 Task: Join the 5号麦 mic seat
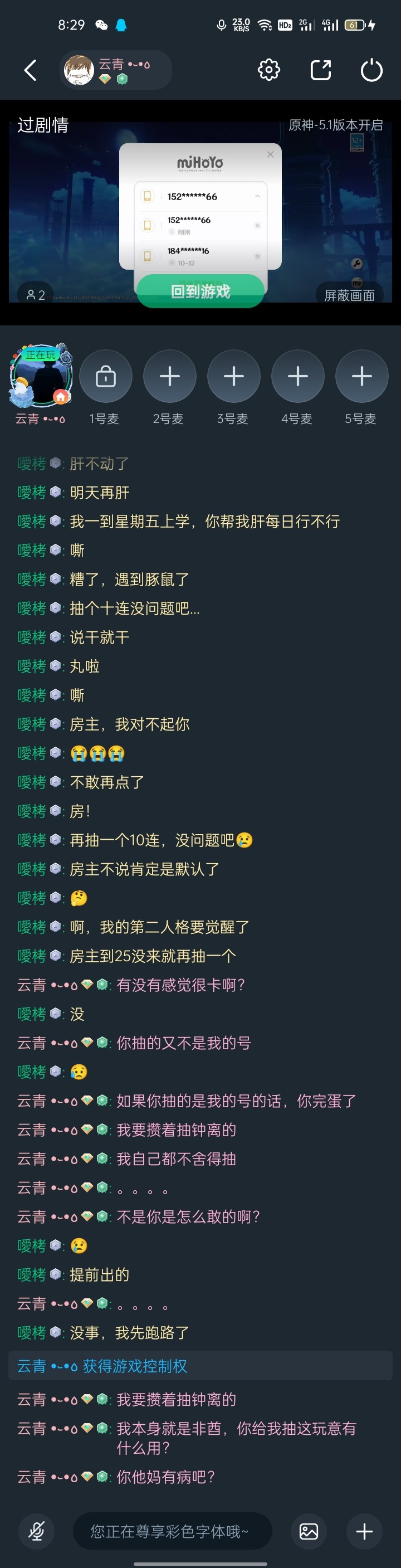[x=361, y=377]
